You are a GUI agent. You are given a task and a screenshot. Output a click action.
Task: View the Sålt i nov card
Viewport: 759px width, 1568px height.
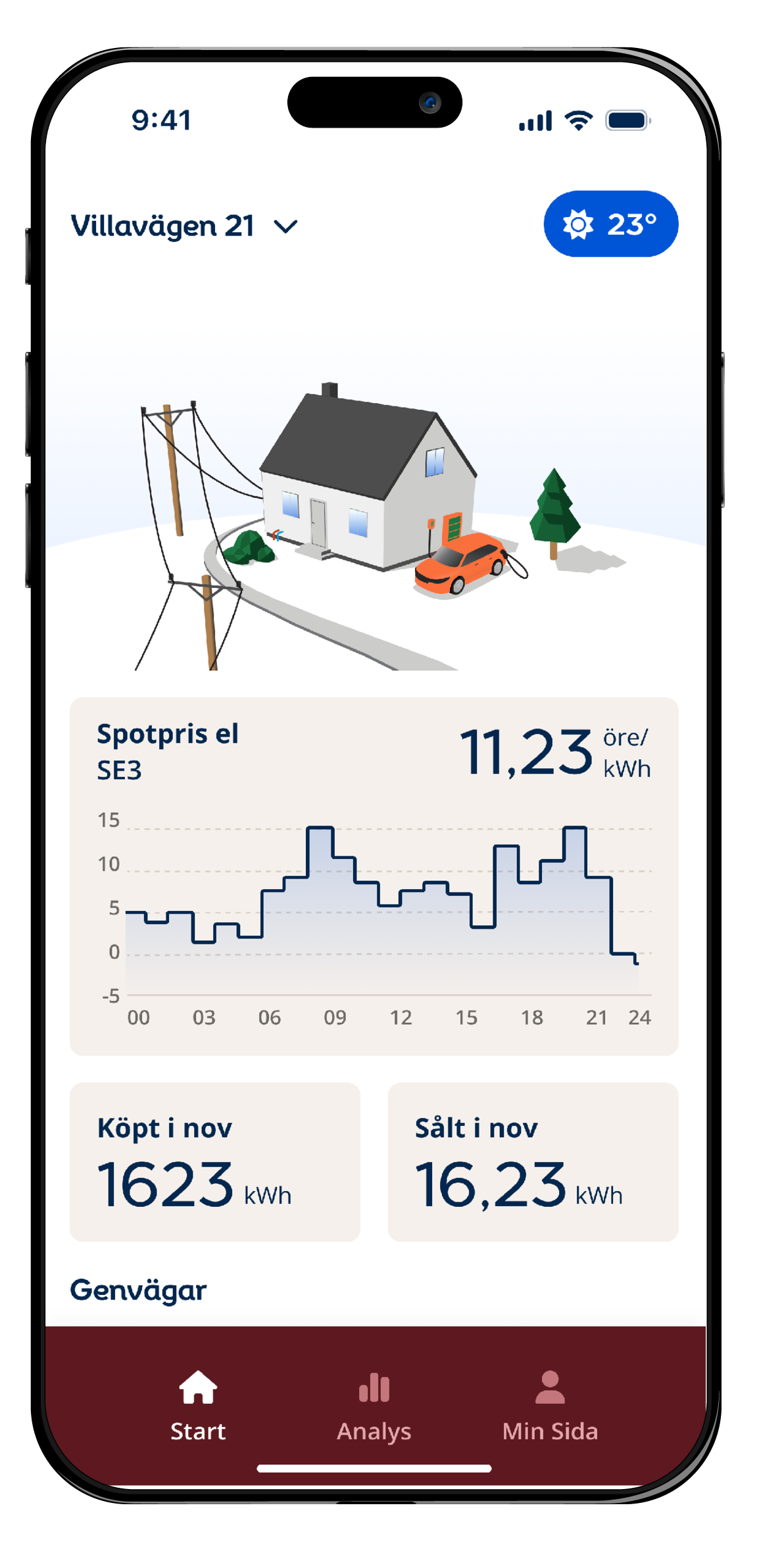coord(533,1162)
